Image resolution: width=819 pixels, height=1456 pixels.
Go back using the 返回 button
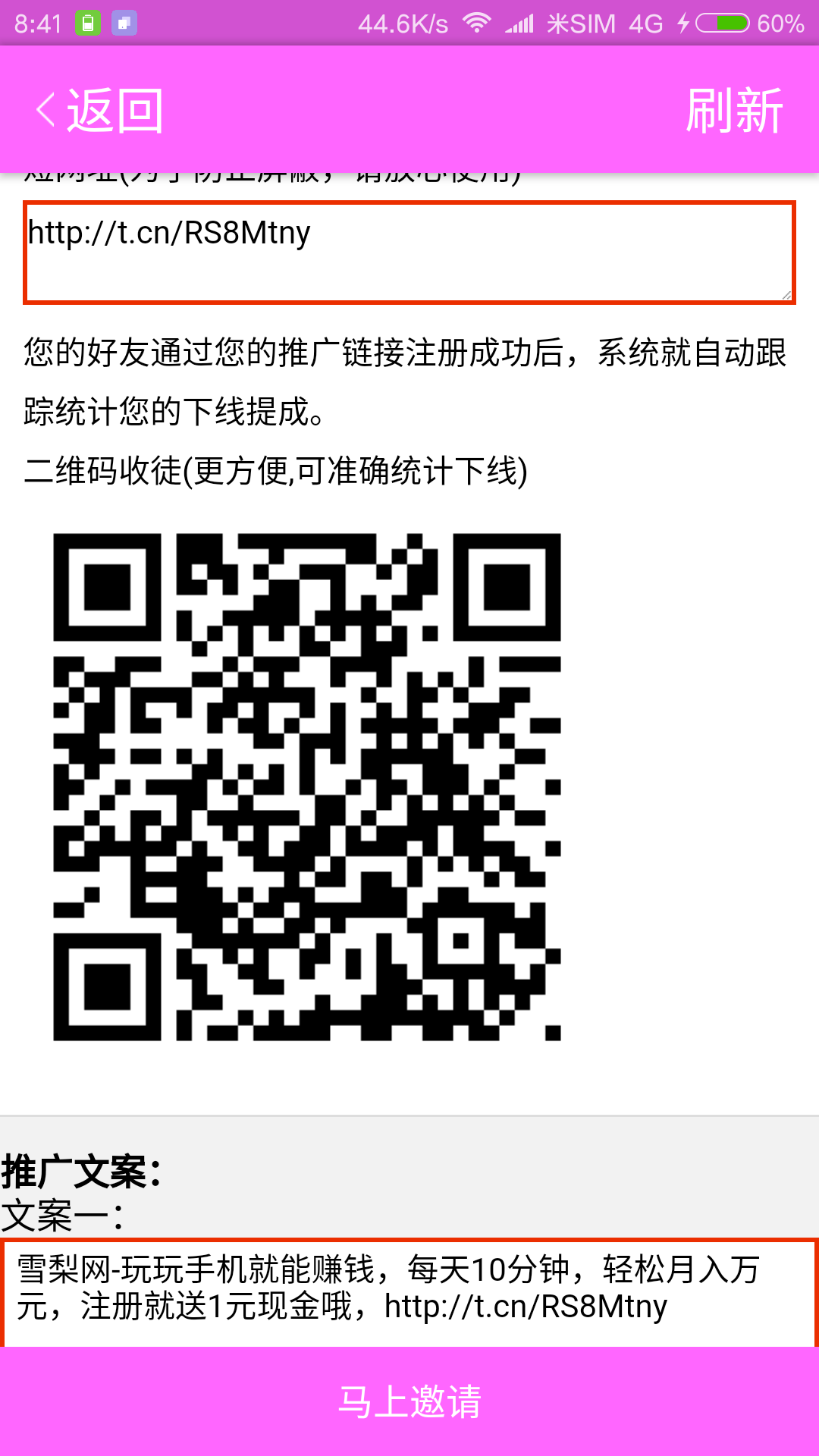pos(100,111)
